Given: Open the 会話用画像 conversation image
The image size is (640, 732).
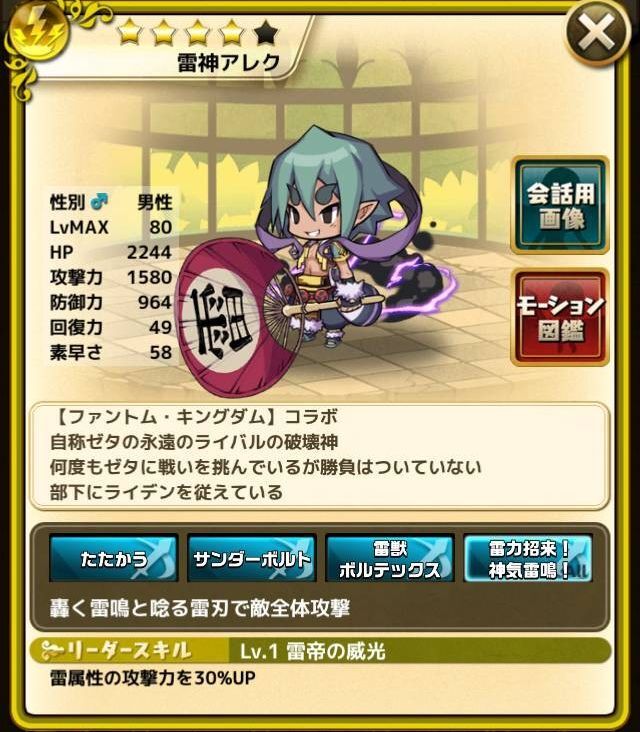Looking at the screenshot, I should point(560,206).
